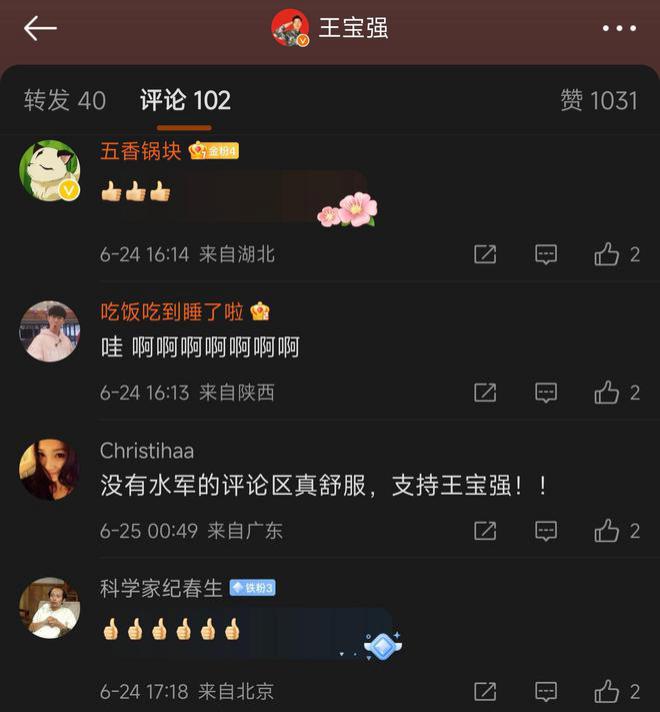Open username 吃饭吃到睡了啦

coord(172,312)
